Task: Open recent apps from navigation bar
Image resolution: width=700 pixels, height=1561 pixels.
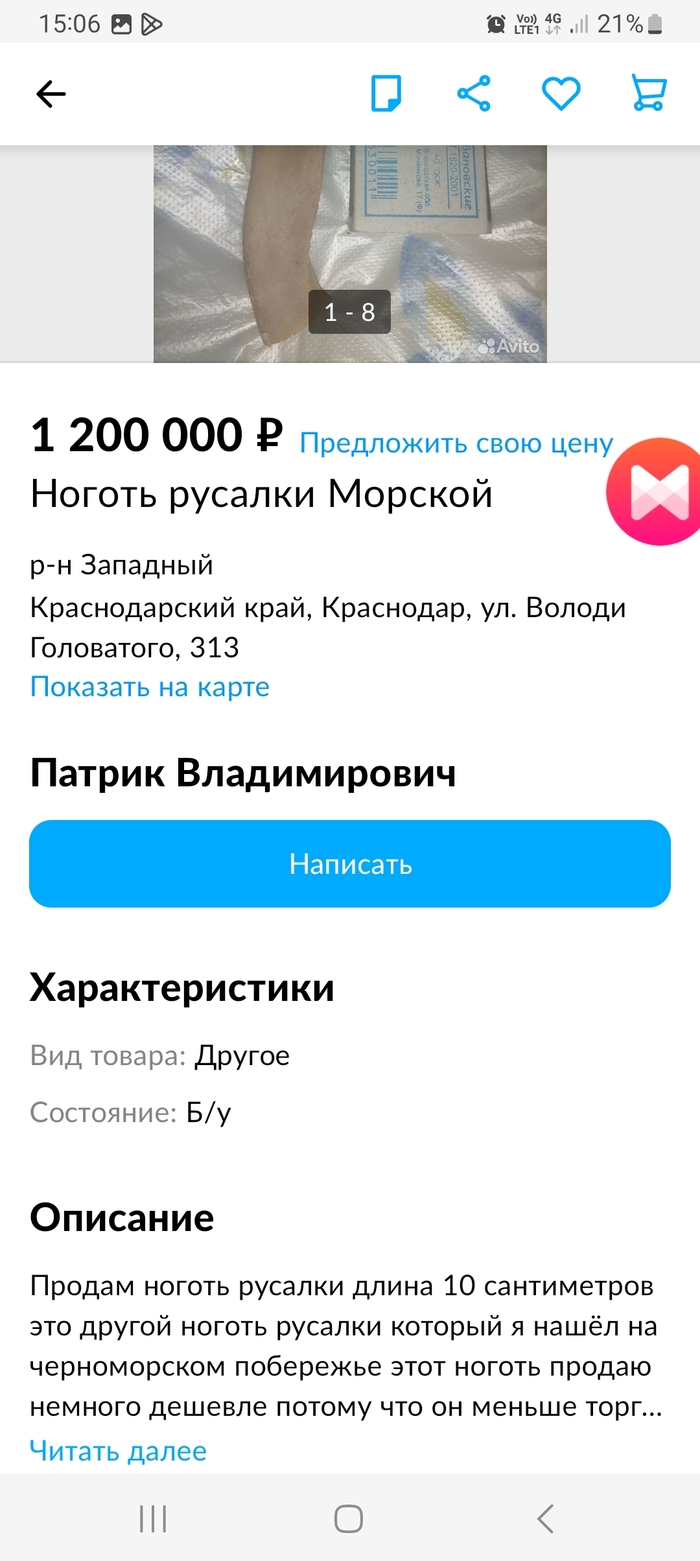Action: click(153, 1520)
